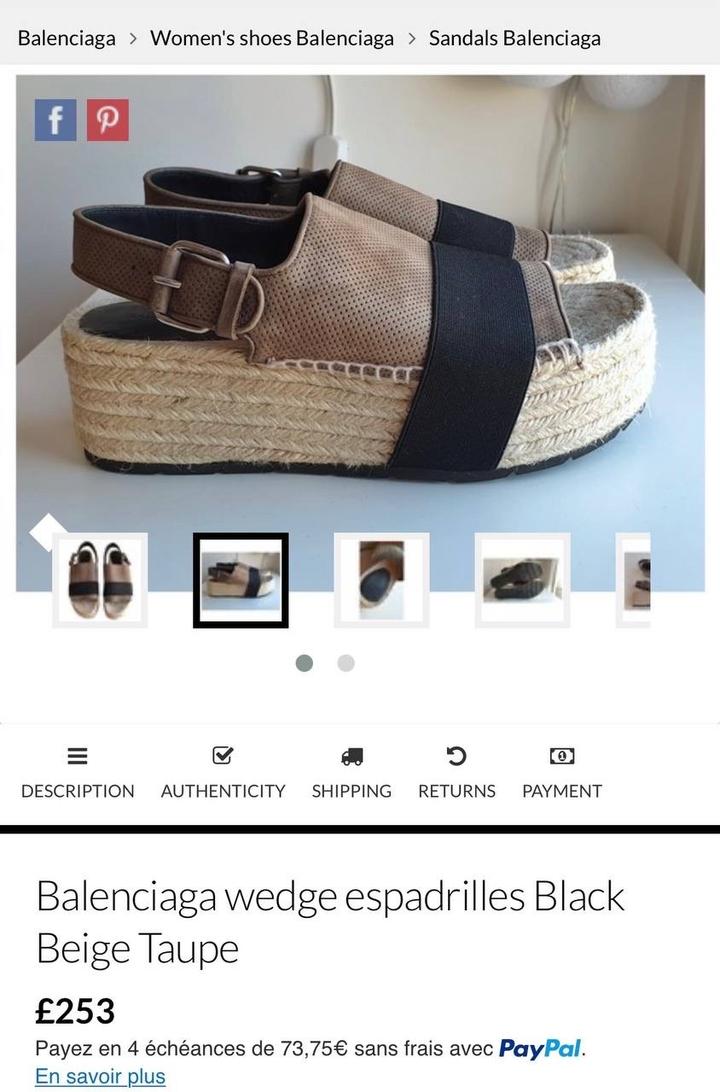Switch to the Authenticity tab
The height and width of the screenshot is (1092, 720).
tap(223, 774)
